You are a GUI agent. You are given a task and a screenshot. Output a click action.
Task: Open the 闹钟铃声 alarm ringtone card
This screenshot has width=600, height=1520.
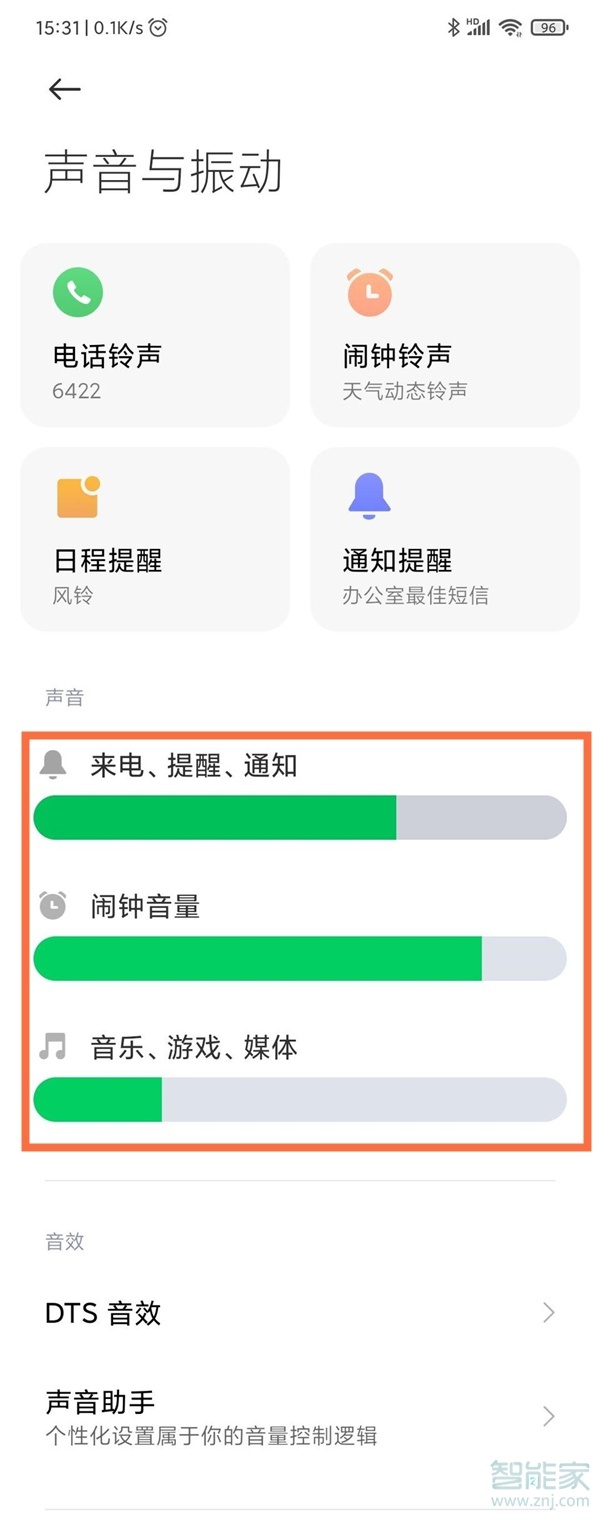click(x=444, y=335)
